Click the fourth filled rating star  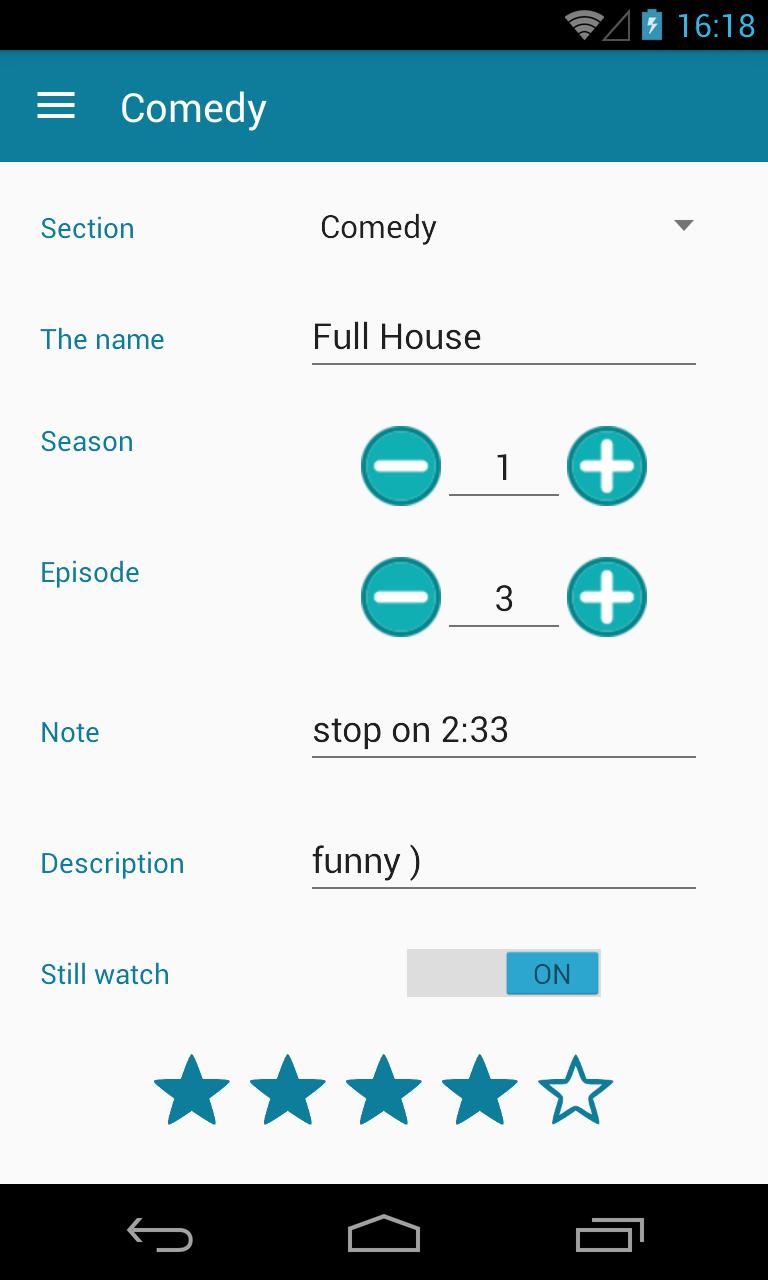[x=479, y=1089]
